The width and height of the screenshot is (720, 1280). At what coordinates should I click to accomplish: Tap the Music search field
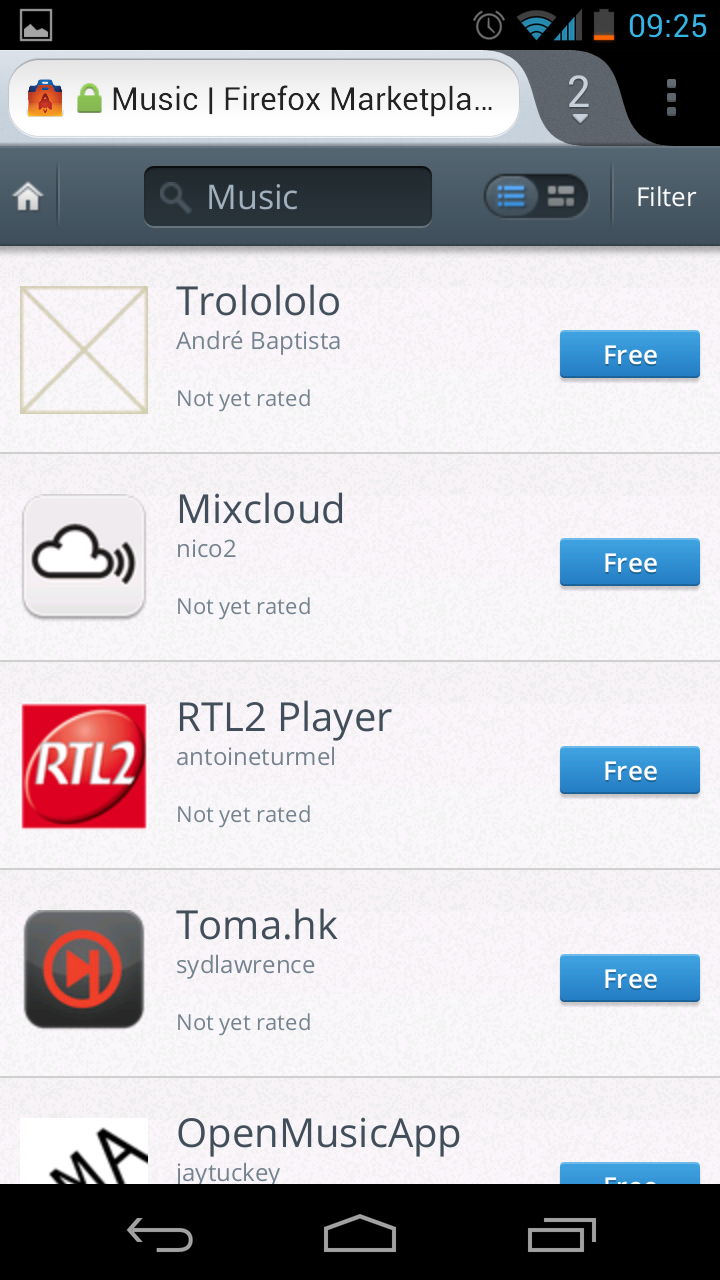point(288,197)
